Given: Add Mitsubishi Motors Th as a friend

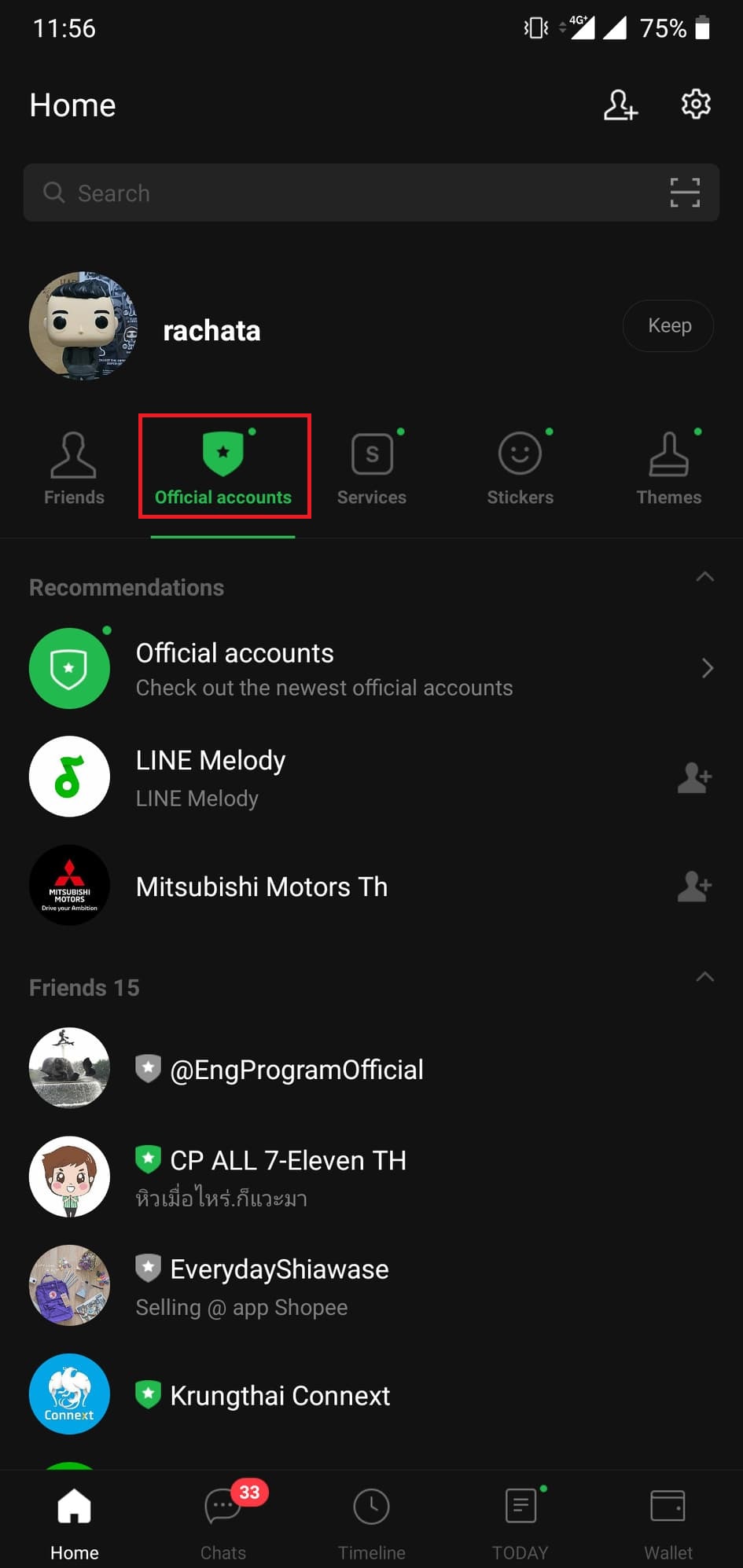Looking at the screenshot, I should coord(694,886).
